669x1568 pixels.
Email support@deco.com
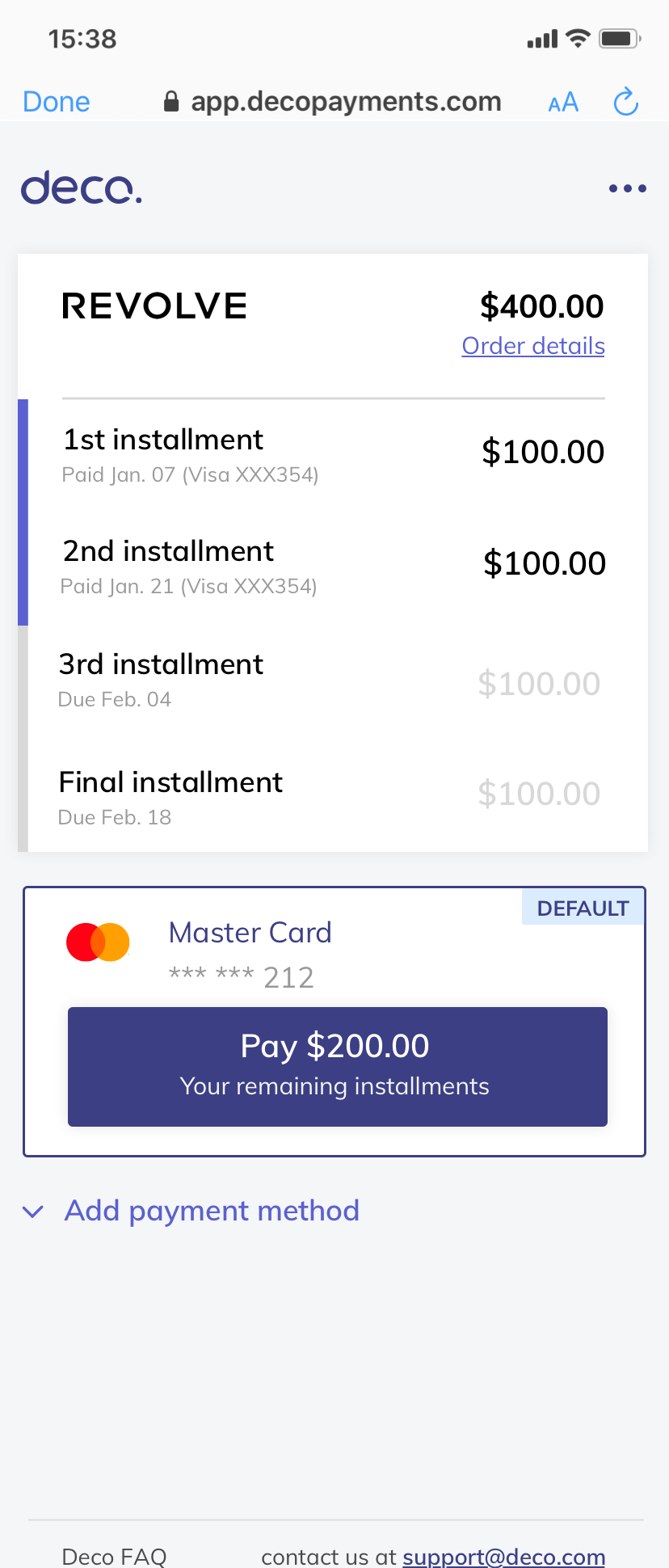503,1557
